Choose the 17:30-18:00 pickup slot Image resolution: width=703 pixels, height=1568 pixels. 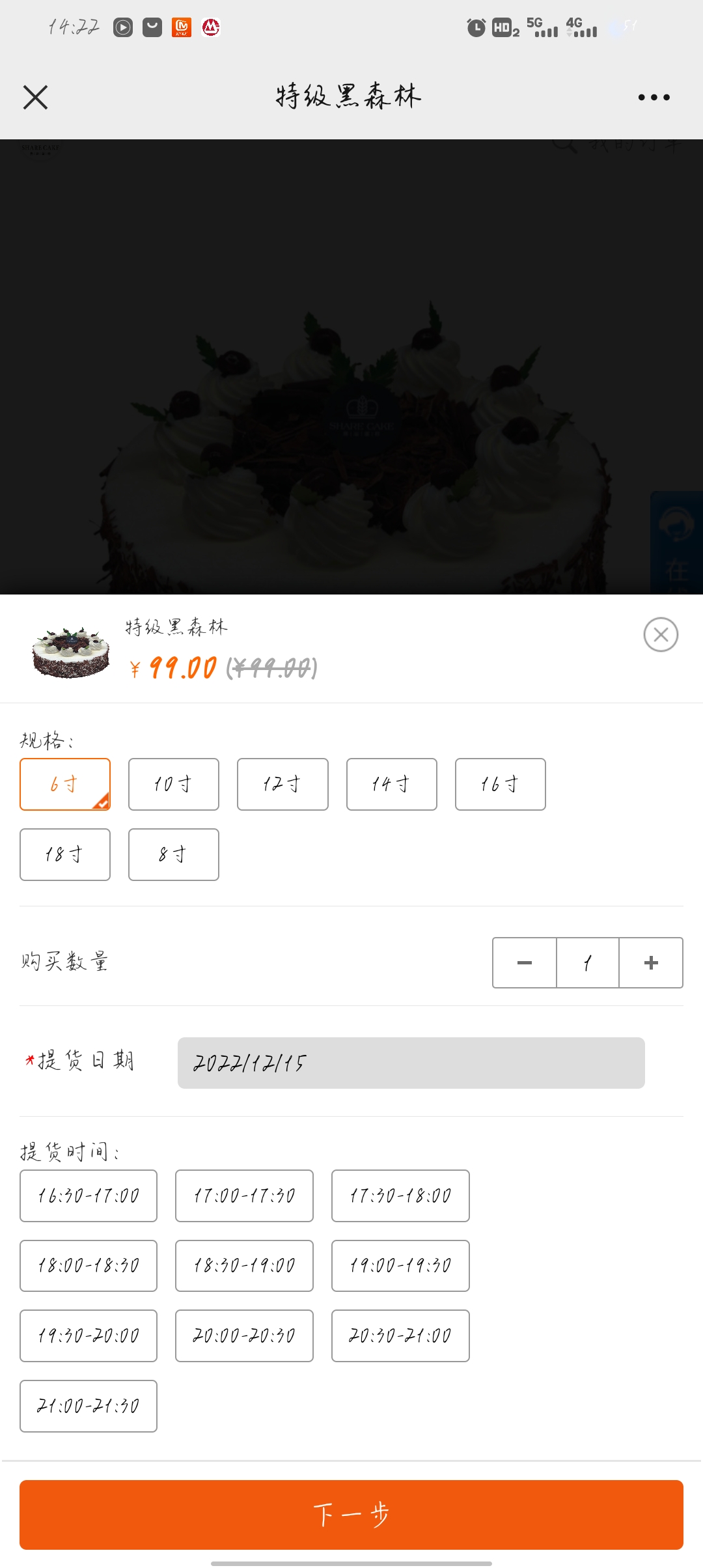(400, 1196)
